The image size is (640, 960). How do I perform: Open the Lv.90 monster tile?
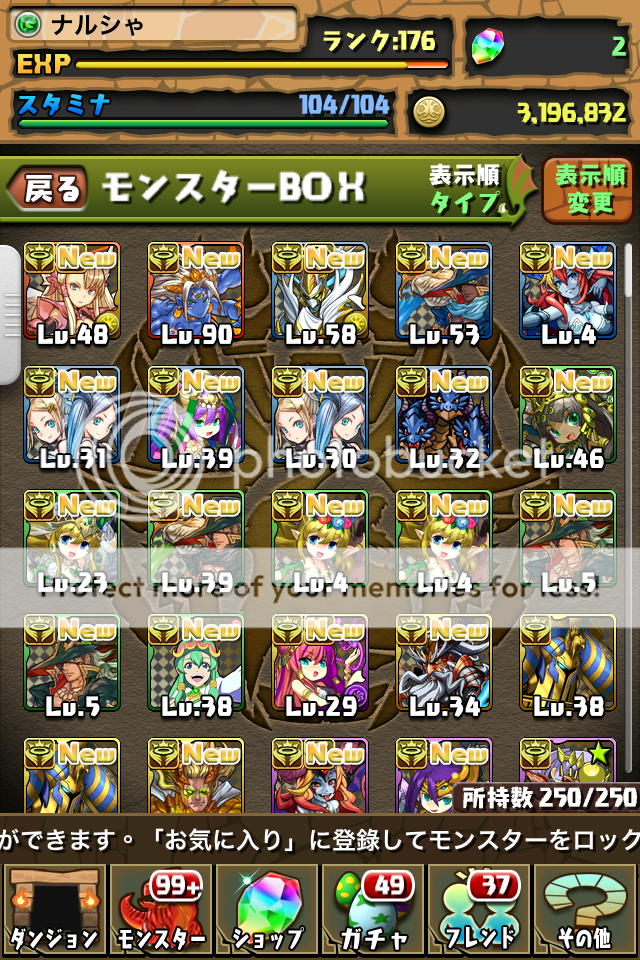[196, 292]
